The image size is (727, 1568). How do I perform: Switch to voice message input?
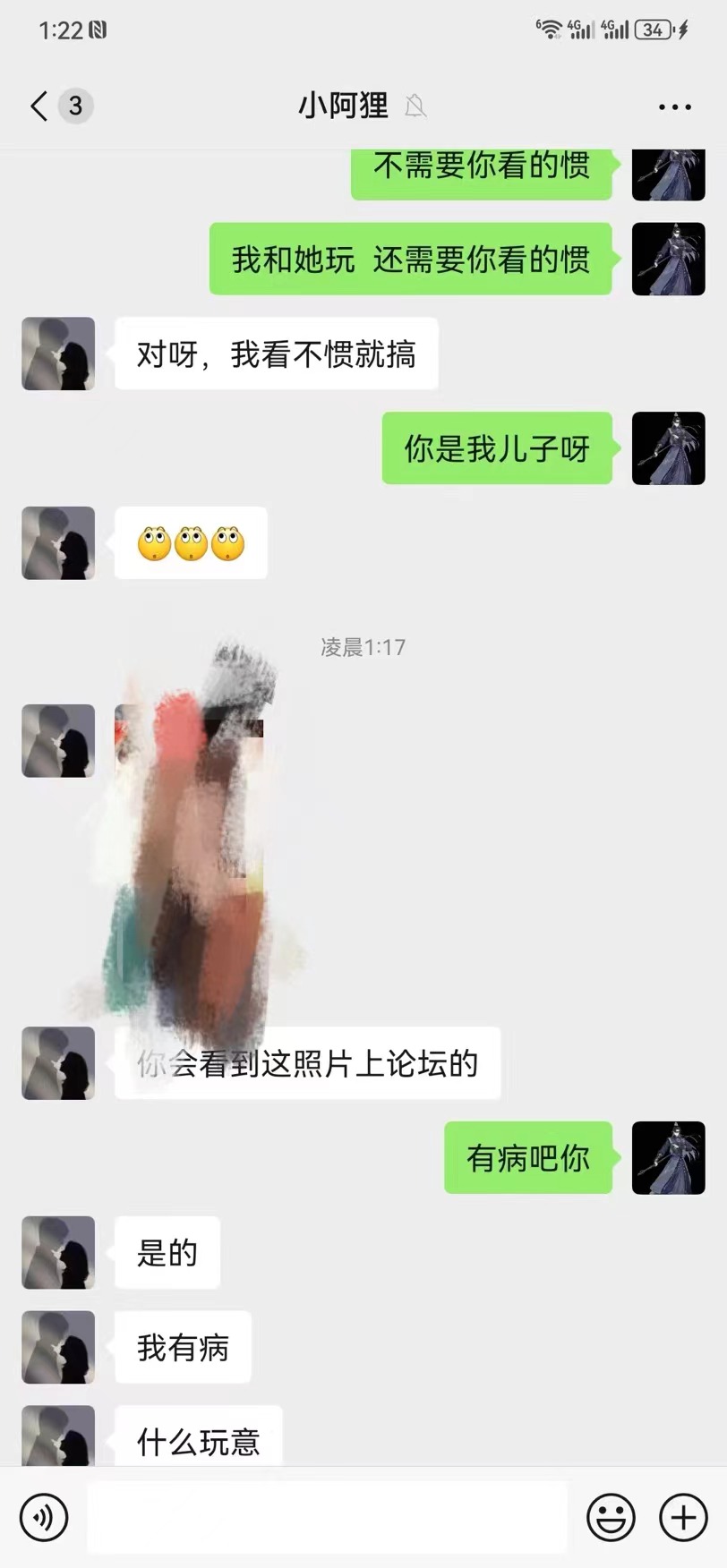[x=43, y=1517]
